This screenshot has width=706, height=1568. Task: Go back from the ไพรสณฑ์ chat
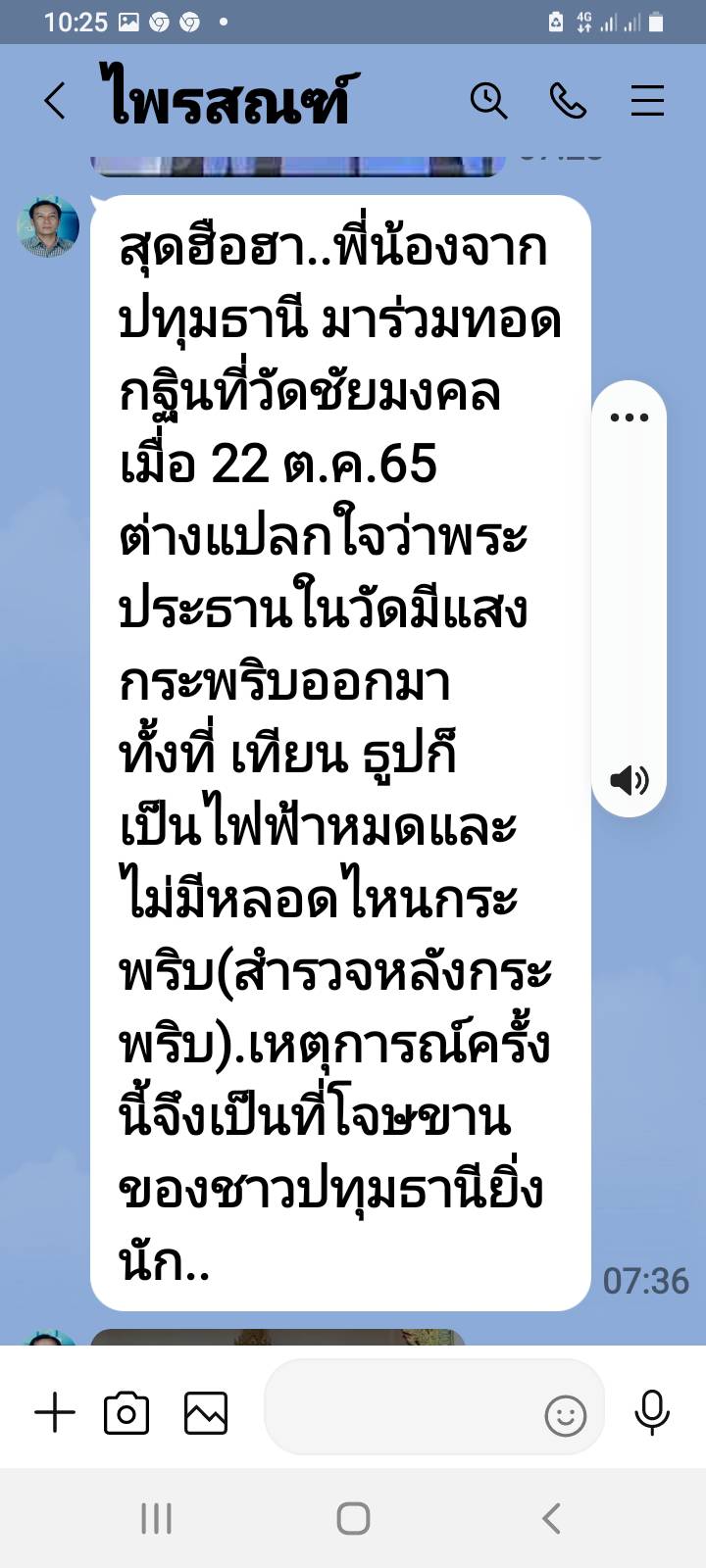(x=55, y=101)
